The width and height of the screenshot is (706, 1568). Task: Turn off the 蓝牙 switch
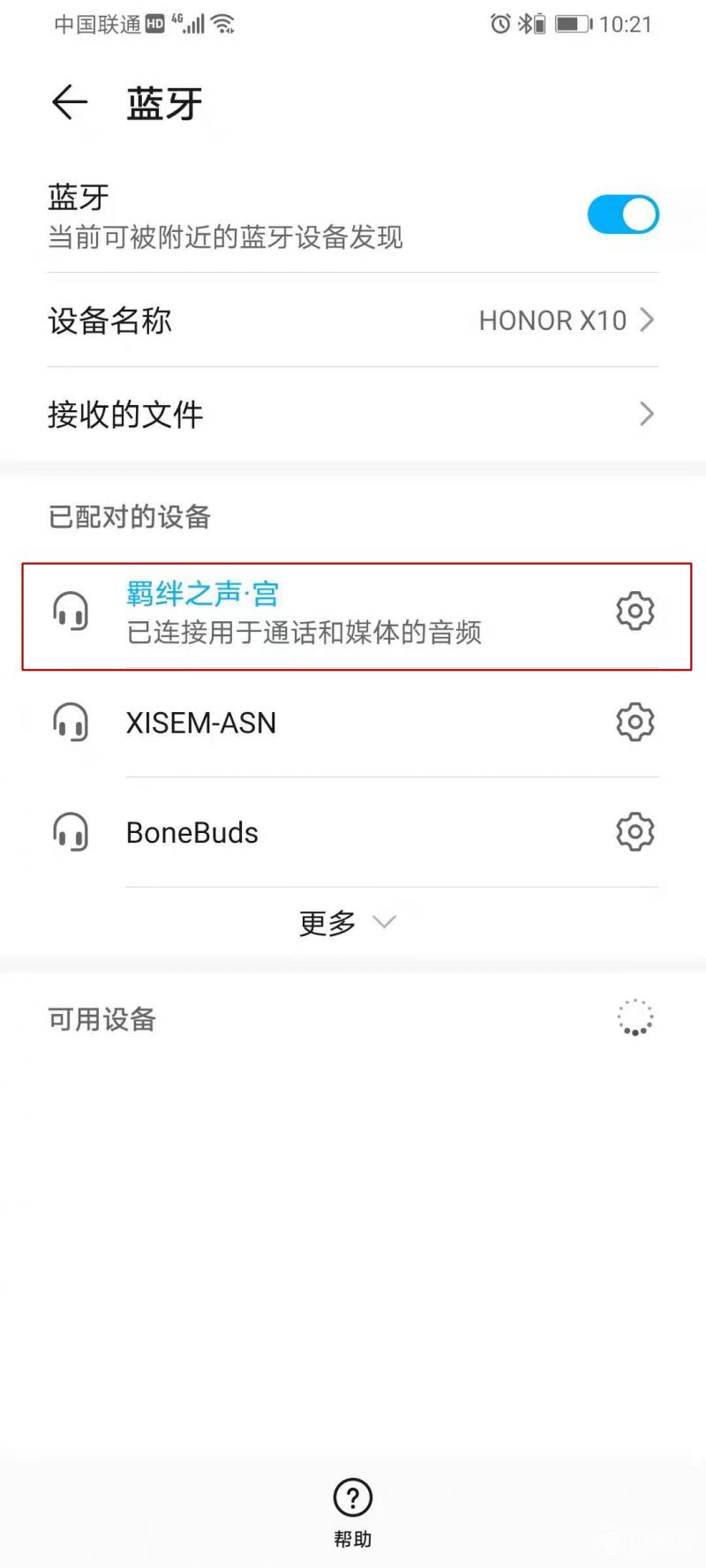coord(623,214)
